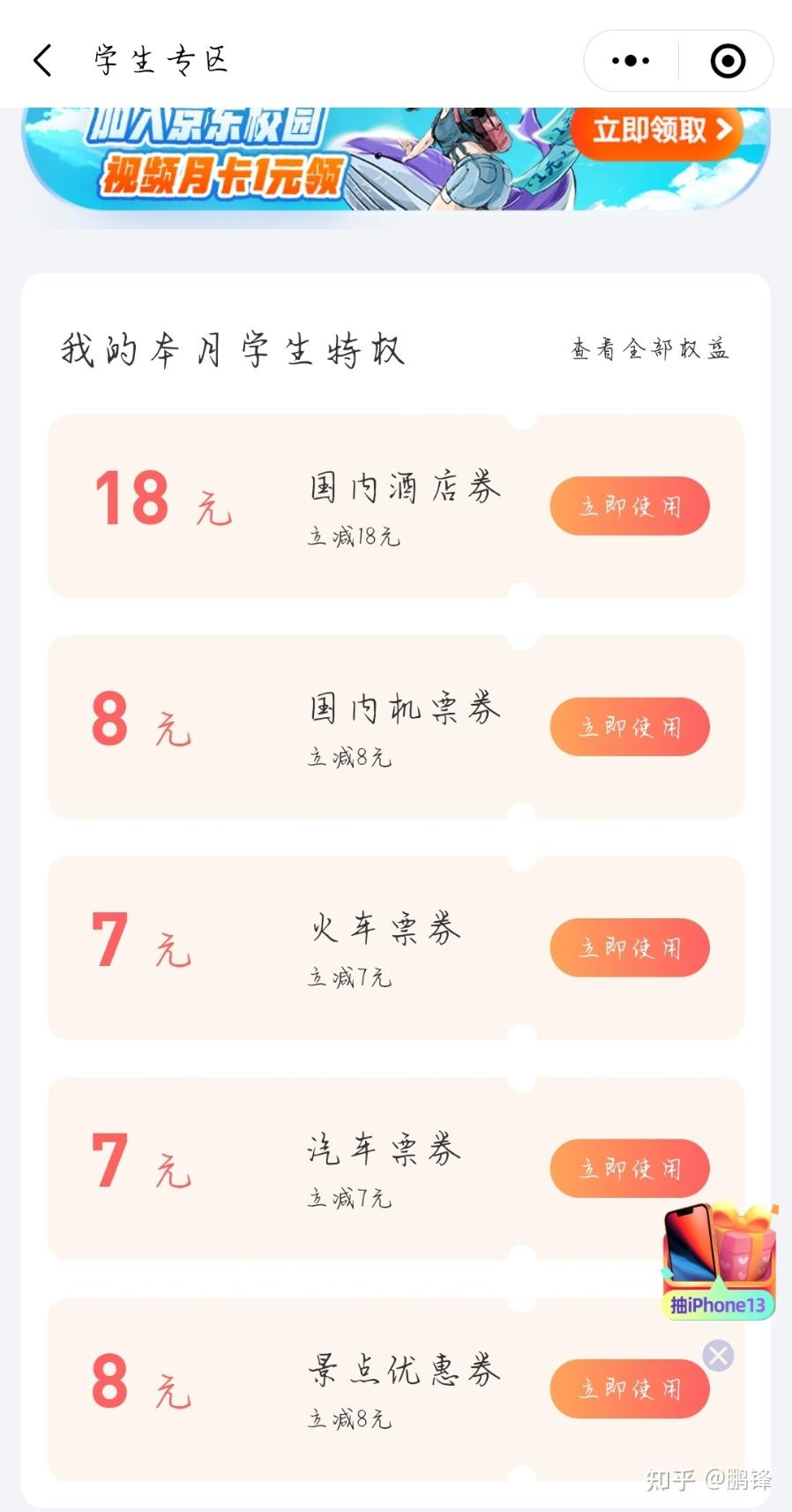Go back from 学生专区 page

click(x=42, y=61)
